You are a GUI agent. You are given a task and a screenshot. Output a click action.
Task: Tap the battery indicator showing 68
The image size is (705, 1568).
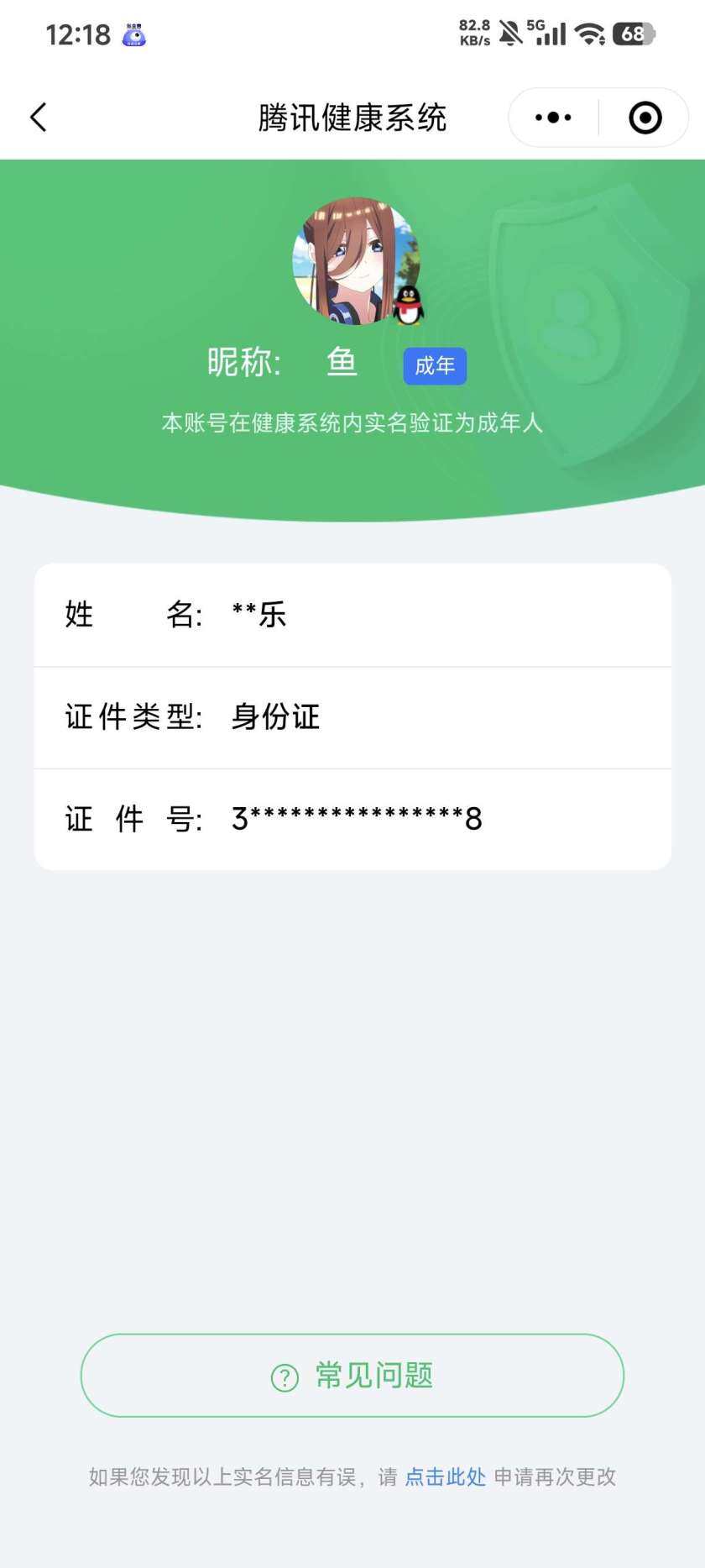click(636, 34)
